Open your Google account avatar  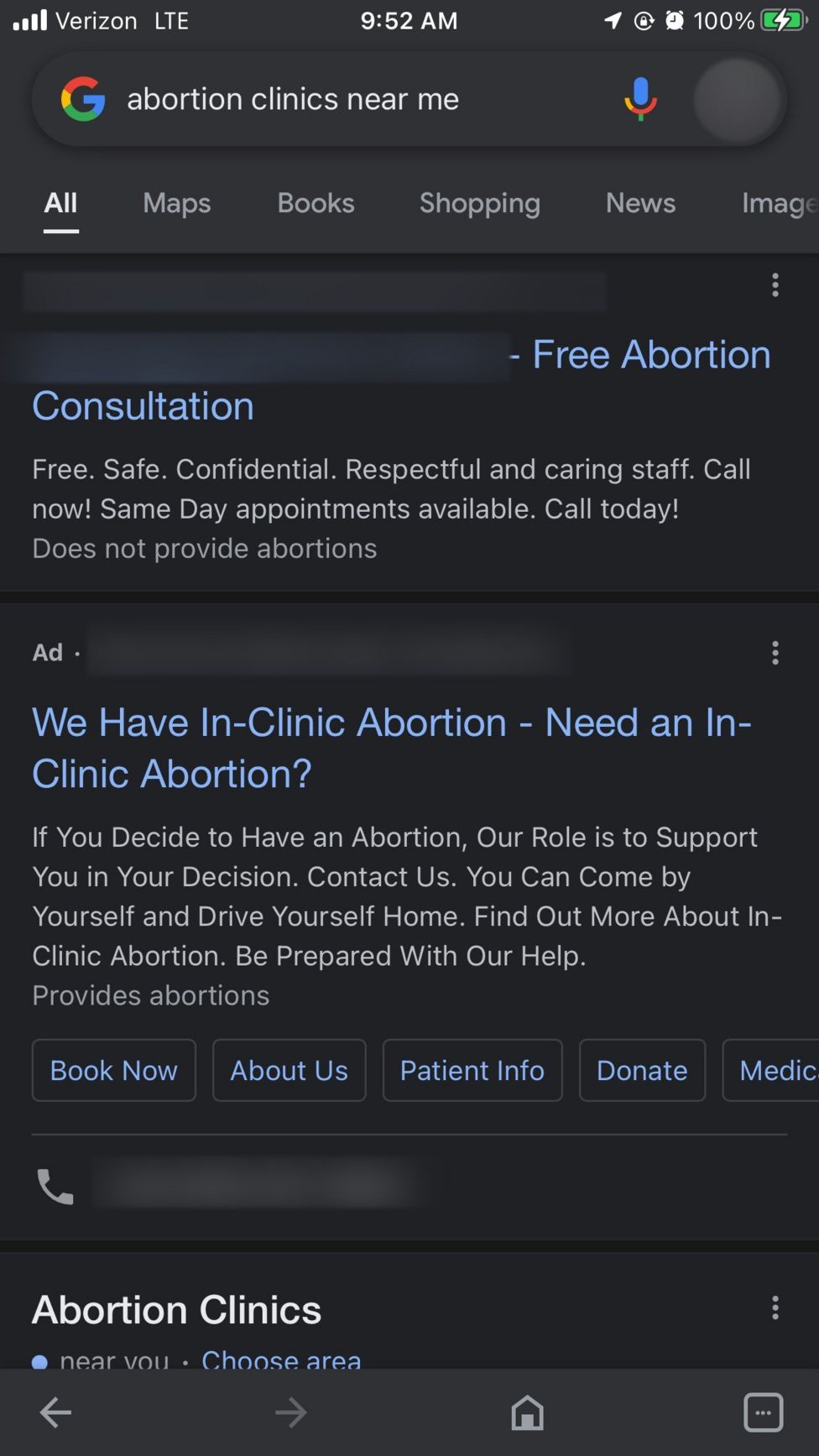click(x=738, y=98)
